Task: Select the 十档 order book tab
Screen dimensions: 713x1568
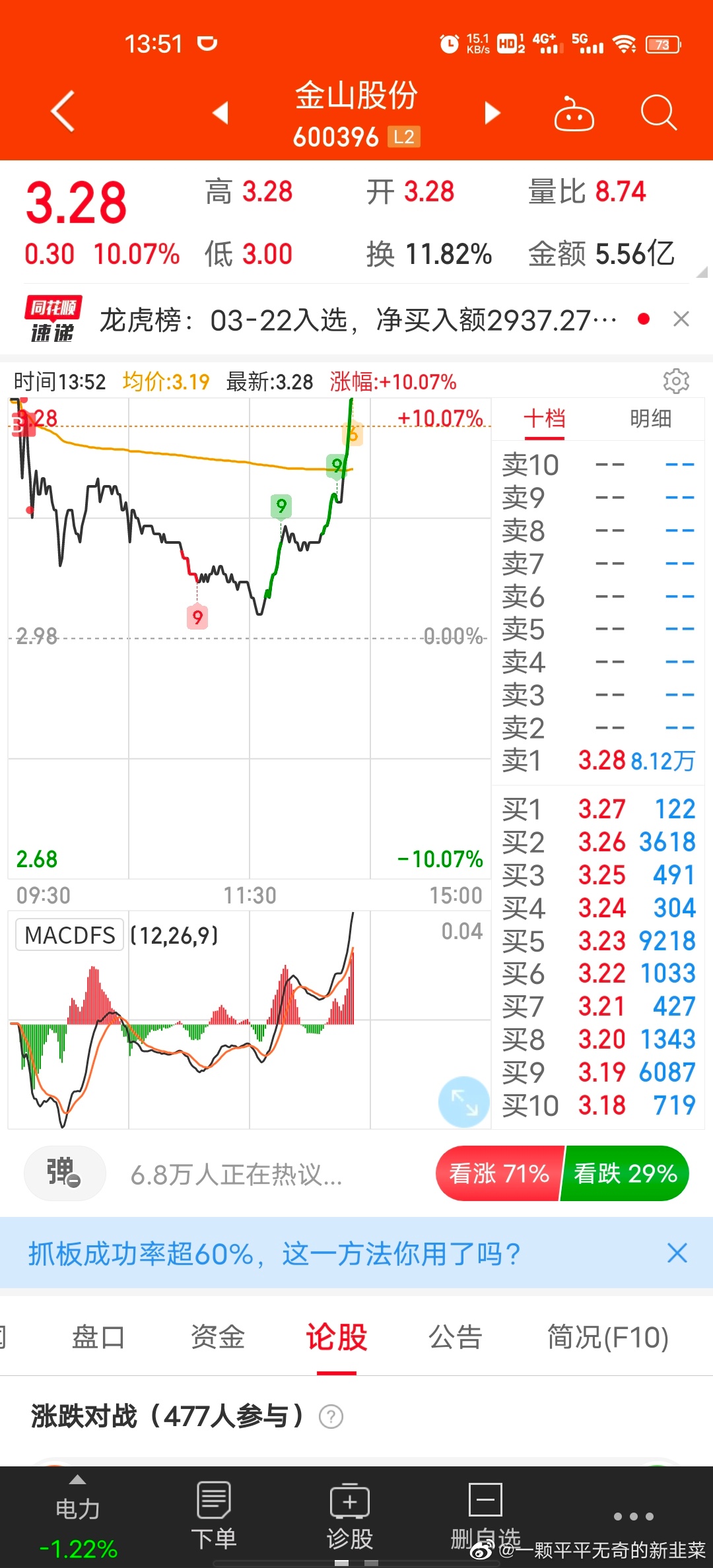Action: (544, 418)
